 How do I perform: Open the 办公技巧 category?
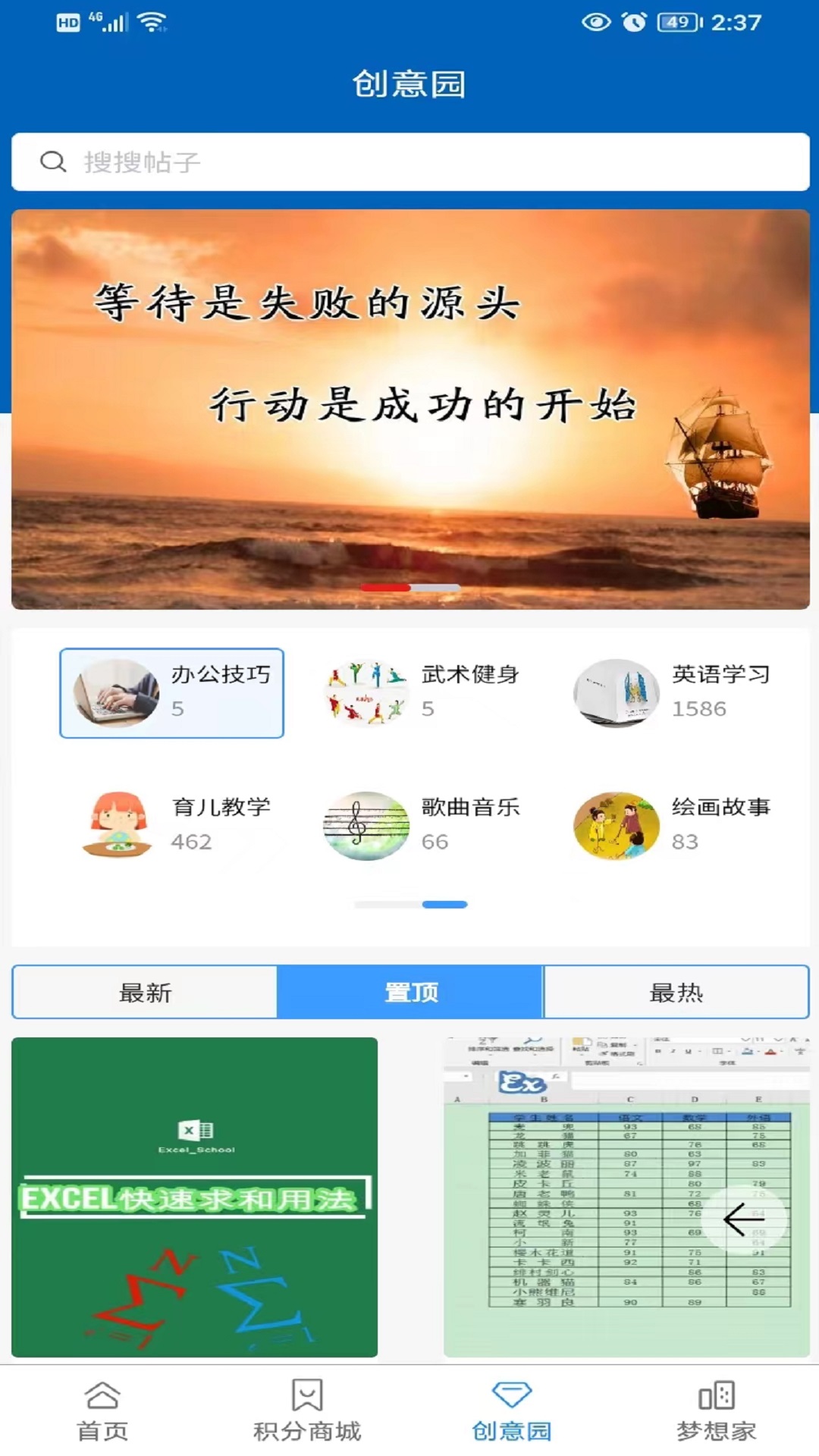[172, 693]
